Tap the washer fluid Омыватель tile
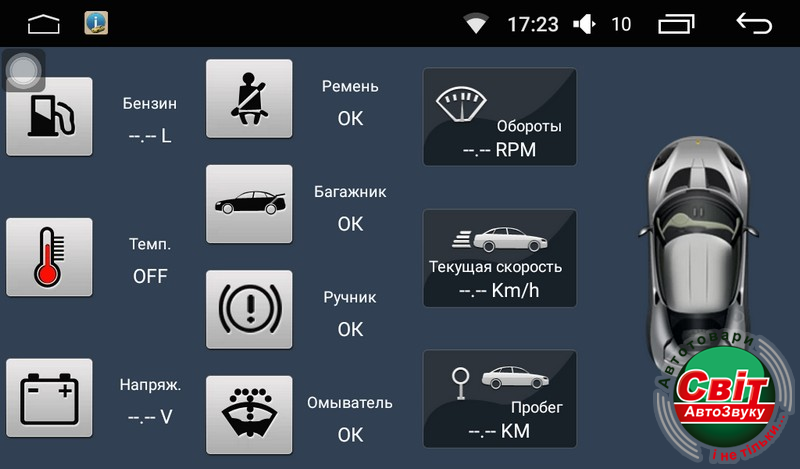This screenshot has width=800, height=469. pyautogui.click(x=249, y=415)
